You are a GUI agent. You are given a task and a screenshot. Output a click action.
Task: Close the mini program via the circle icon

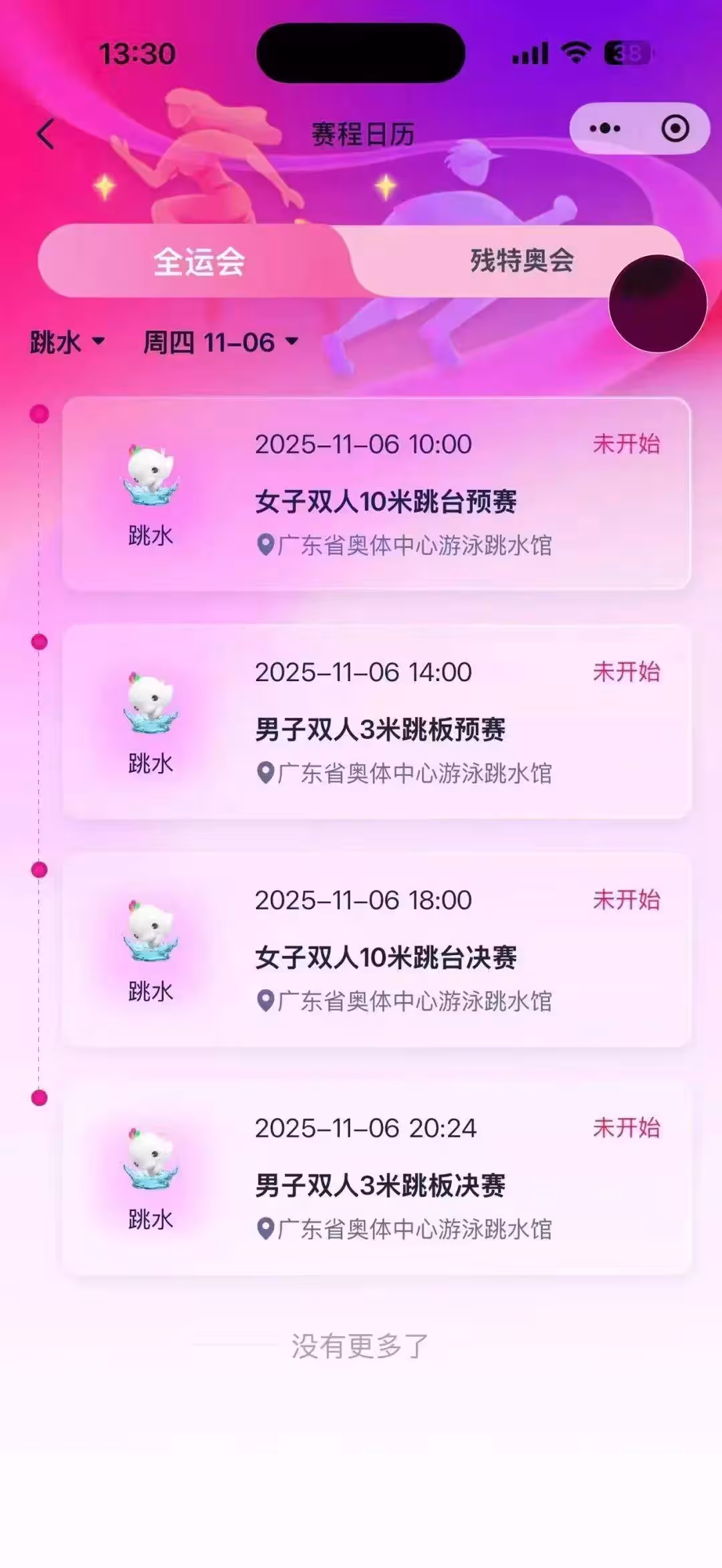pos(675,128)
